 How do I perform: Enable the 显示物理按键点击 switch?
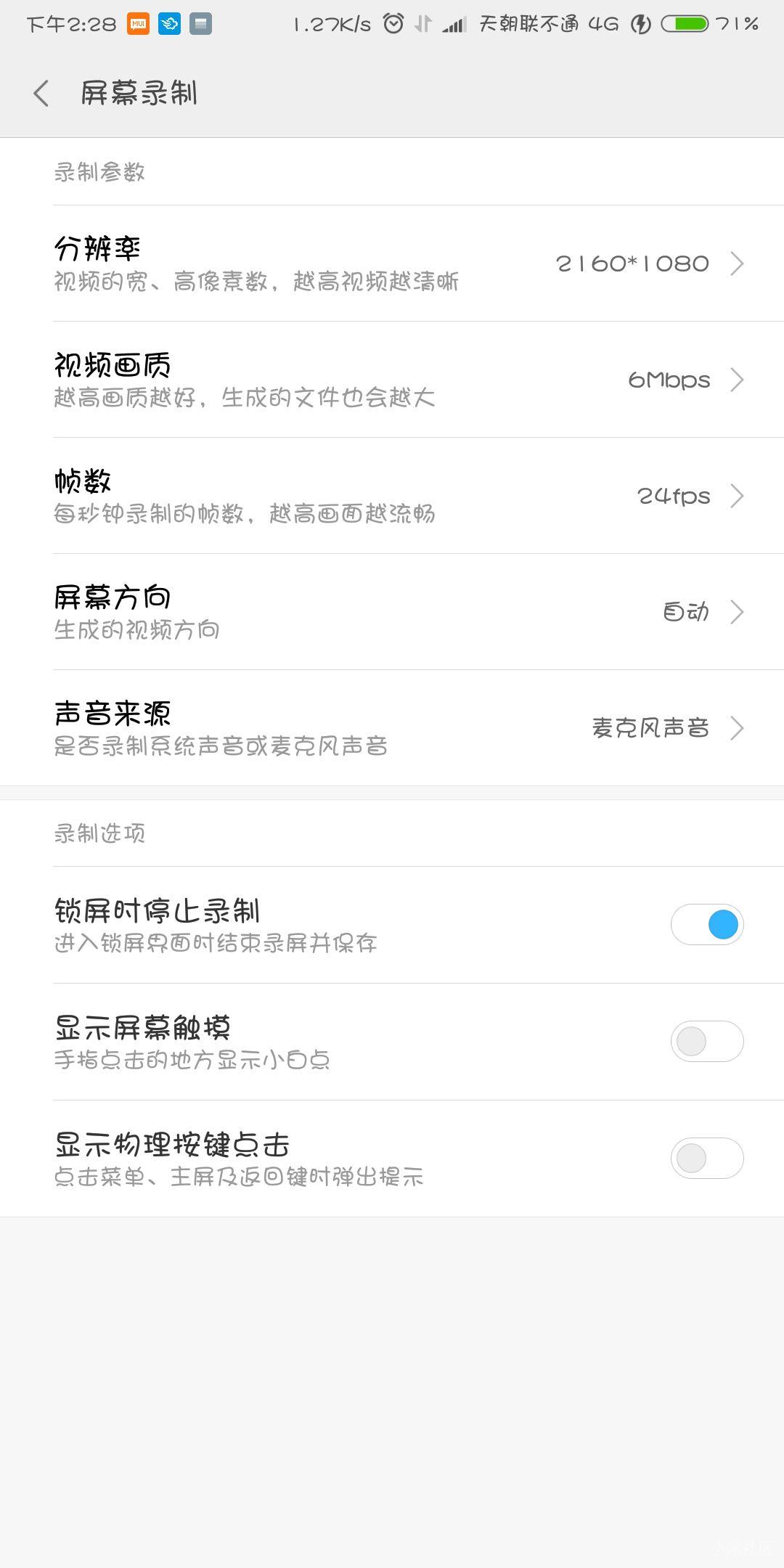[707, 1159]
